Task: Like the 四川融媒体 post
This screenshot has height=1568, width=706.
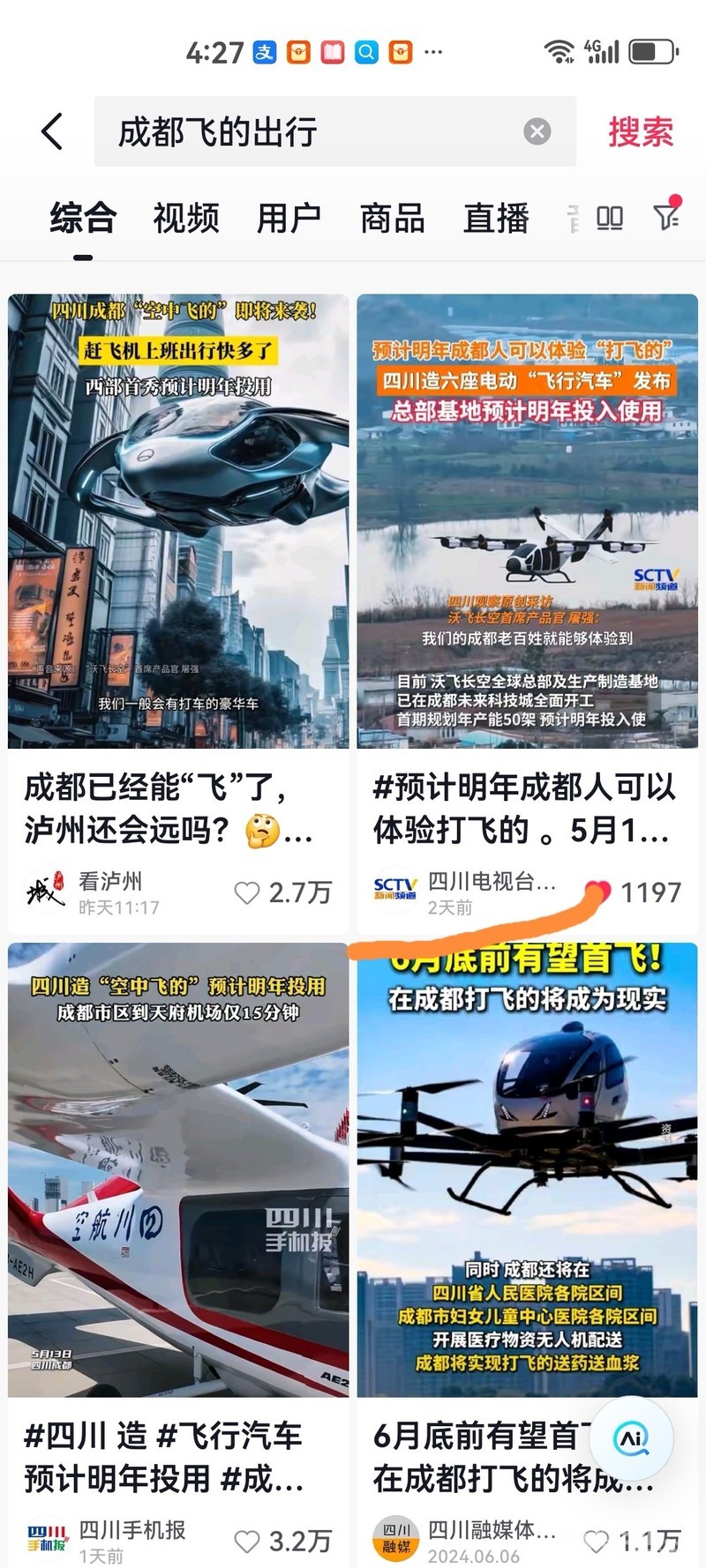Action: click(597, 1542)
